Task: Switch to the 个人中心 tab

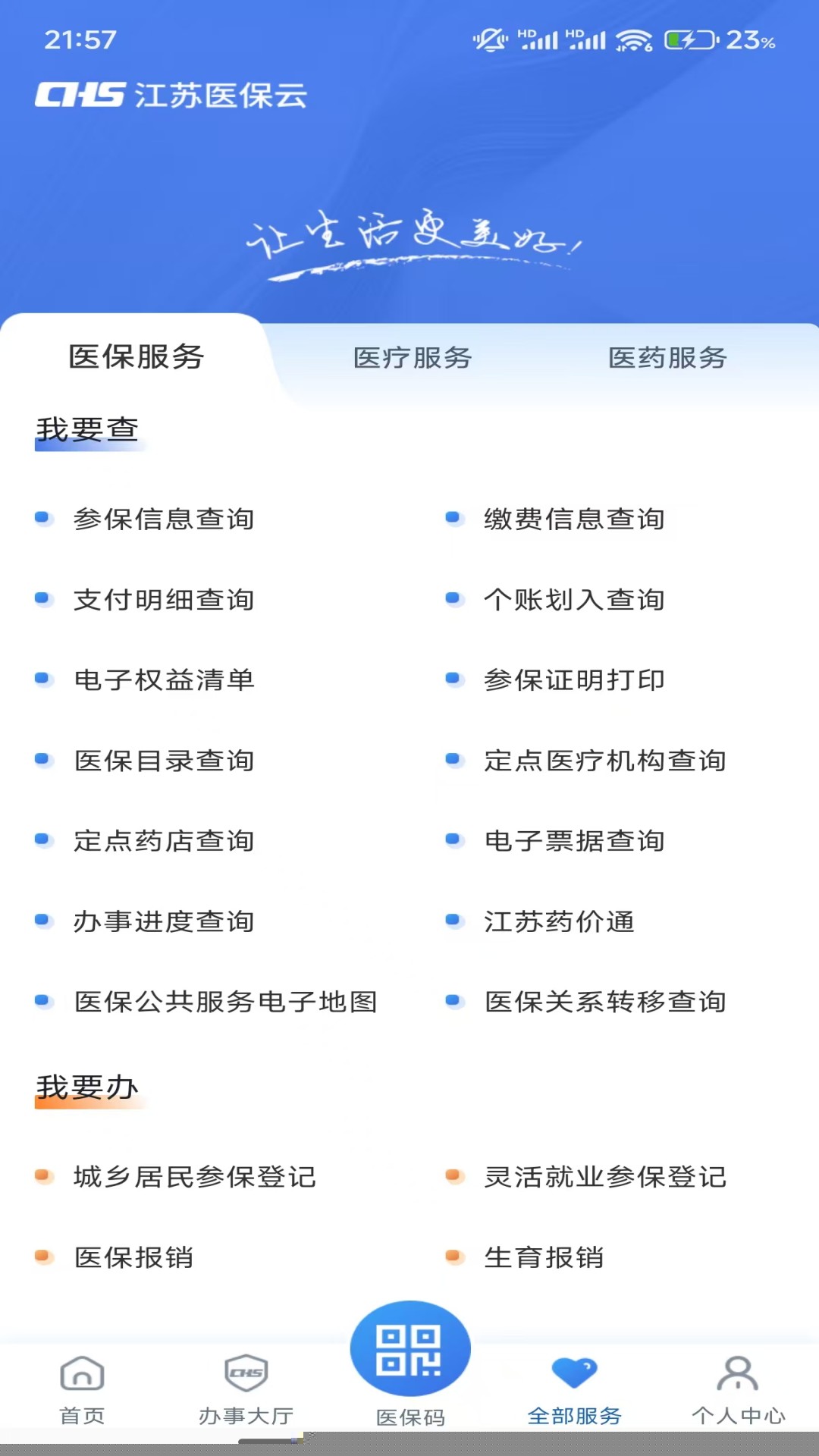Action: point(738,1389)
